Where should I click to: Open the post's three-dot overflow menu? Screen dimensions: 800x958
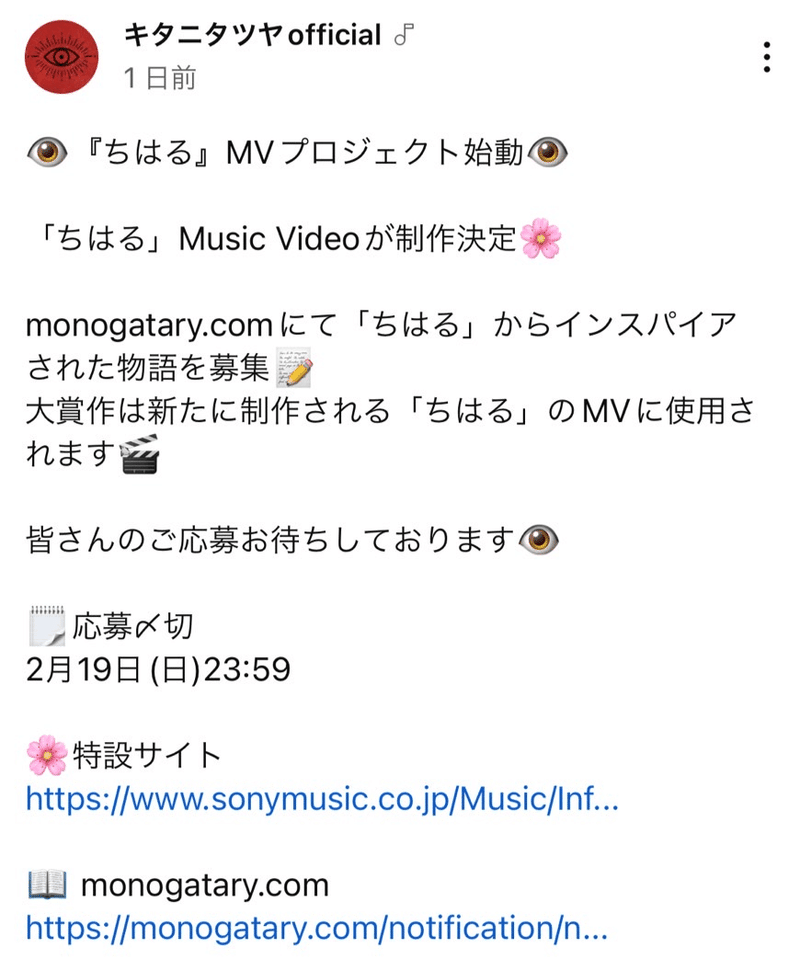point(767,57)
